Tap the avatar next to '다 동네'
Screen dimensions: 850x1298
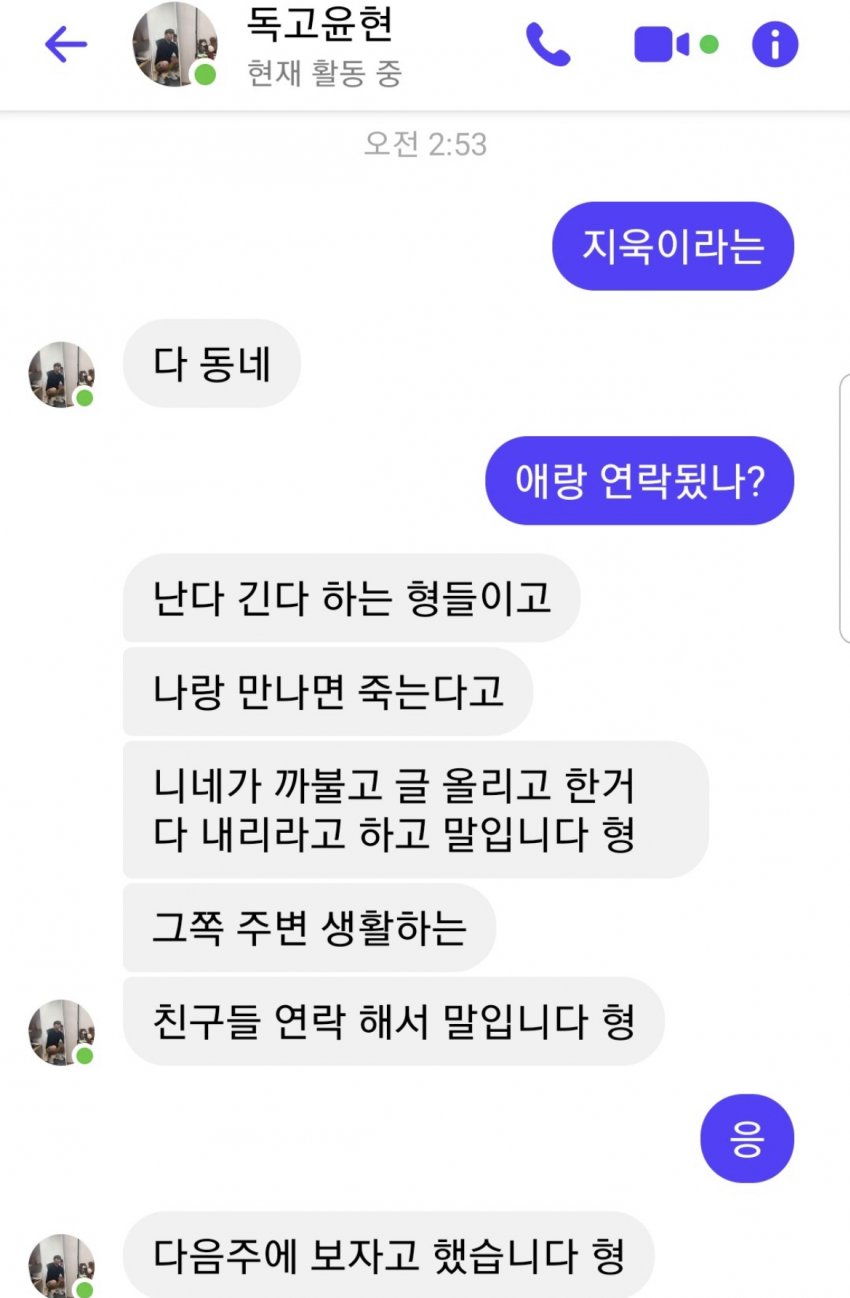(62, 375)
